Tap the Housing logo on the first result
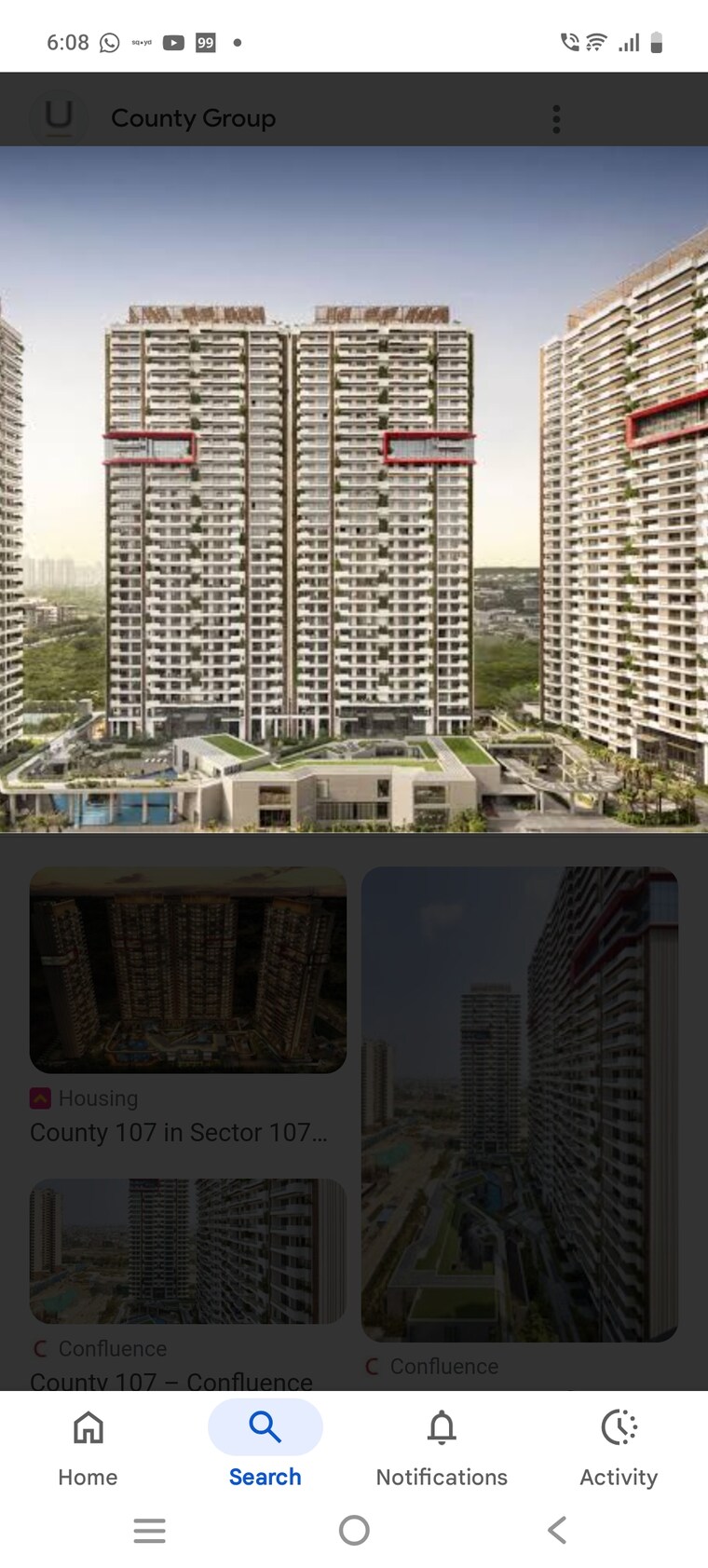 tap(39, 1098)
